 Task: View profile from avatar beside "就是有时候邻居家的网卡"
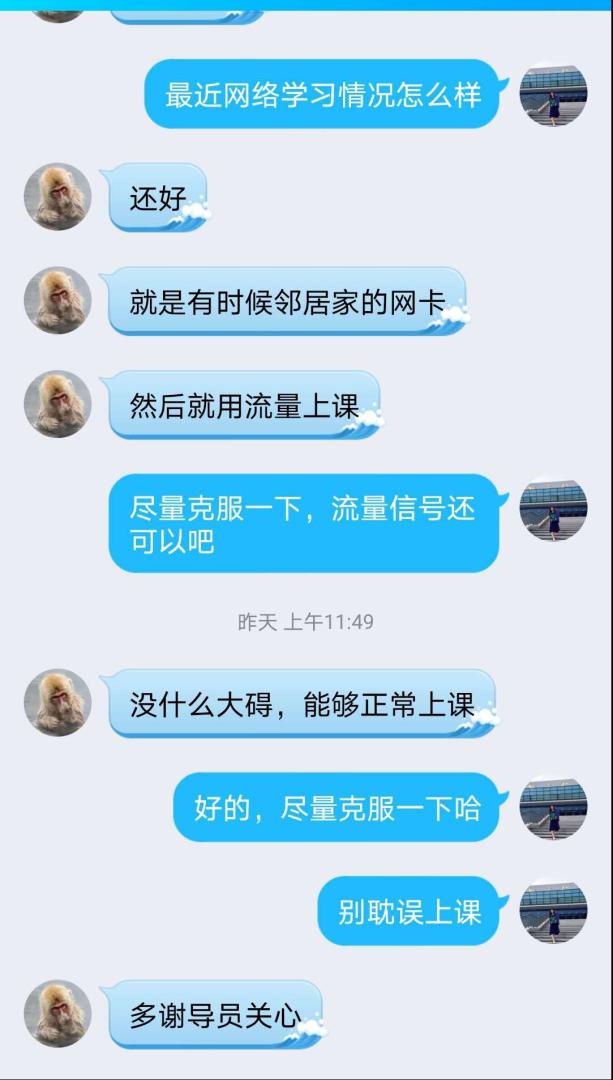58,300
